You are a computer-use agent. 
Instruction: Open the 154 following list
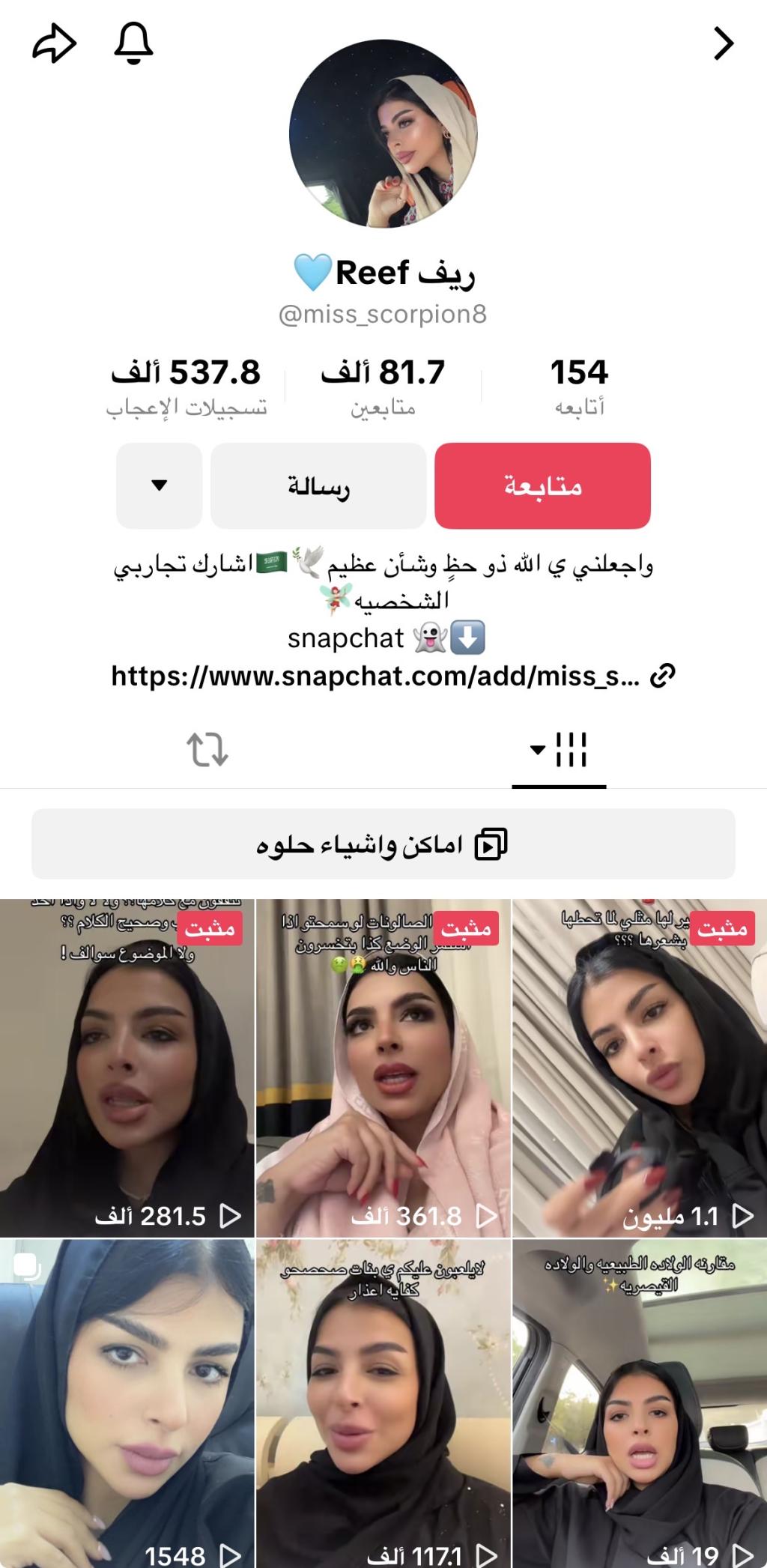click(x=579, y=387)
